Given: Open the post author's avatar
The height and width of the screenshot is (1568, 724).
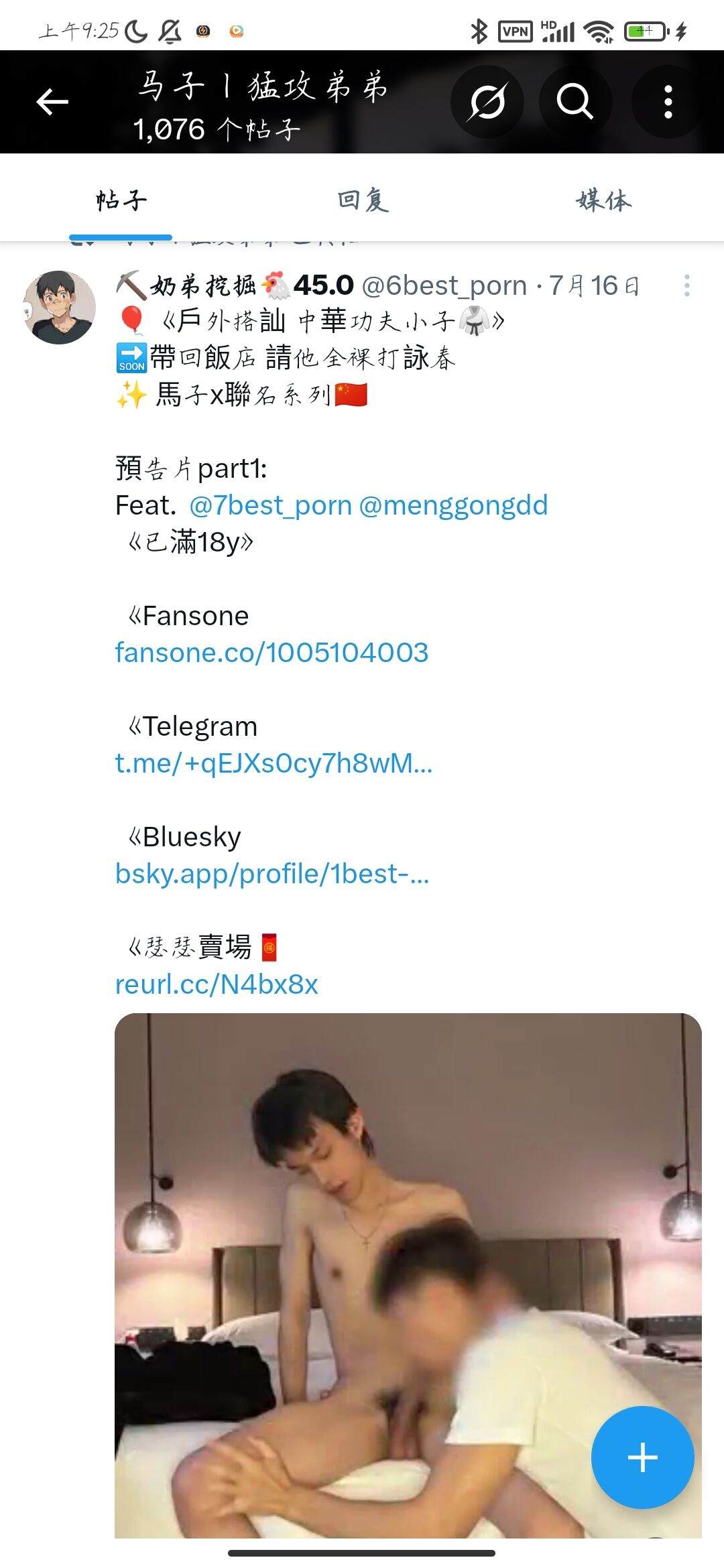Looking at the screenshot, I should pyautogui.click(x=59, y=307).
